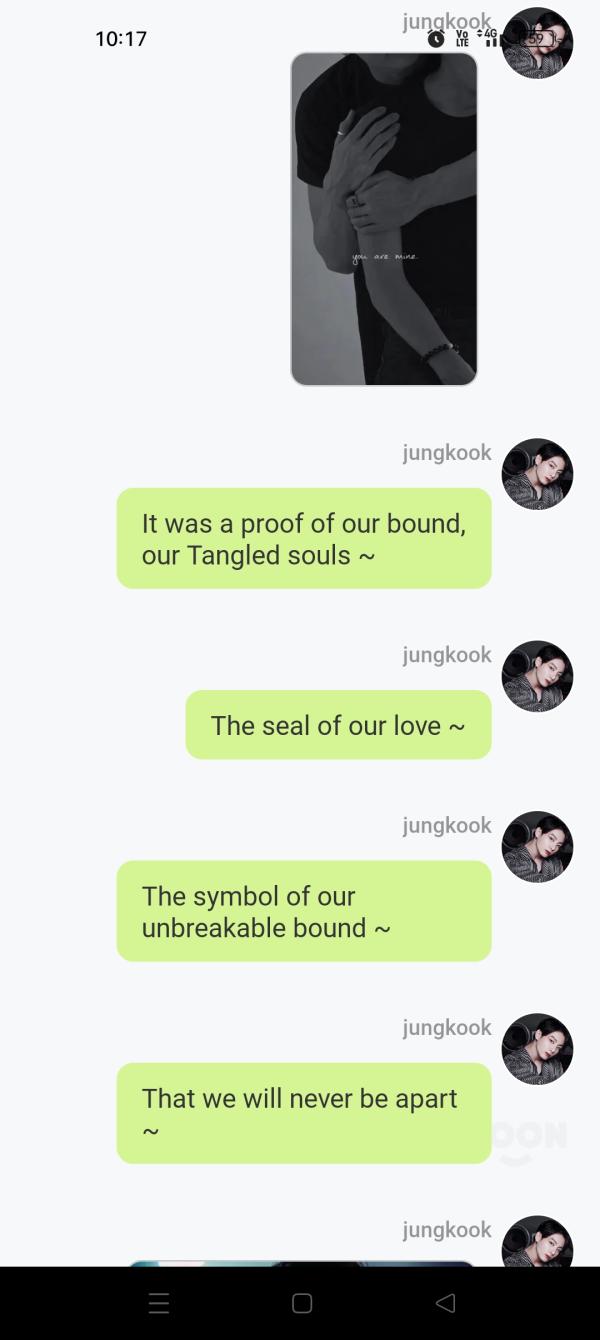Image resolution: width=600 pixels, height=1340 pixels.
Task: Open the recent apps menu
Action: 159,1302
